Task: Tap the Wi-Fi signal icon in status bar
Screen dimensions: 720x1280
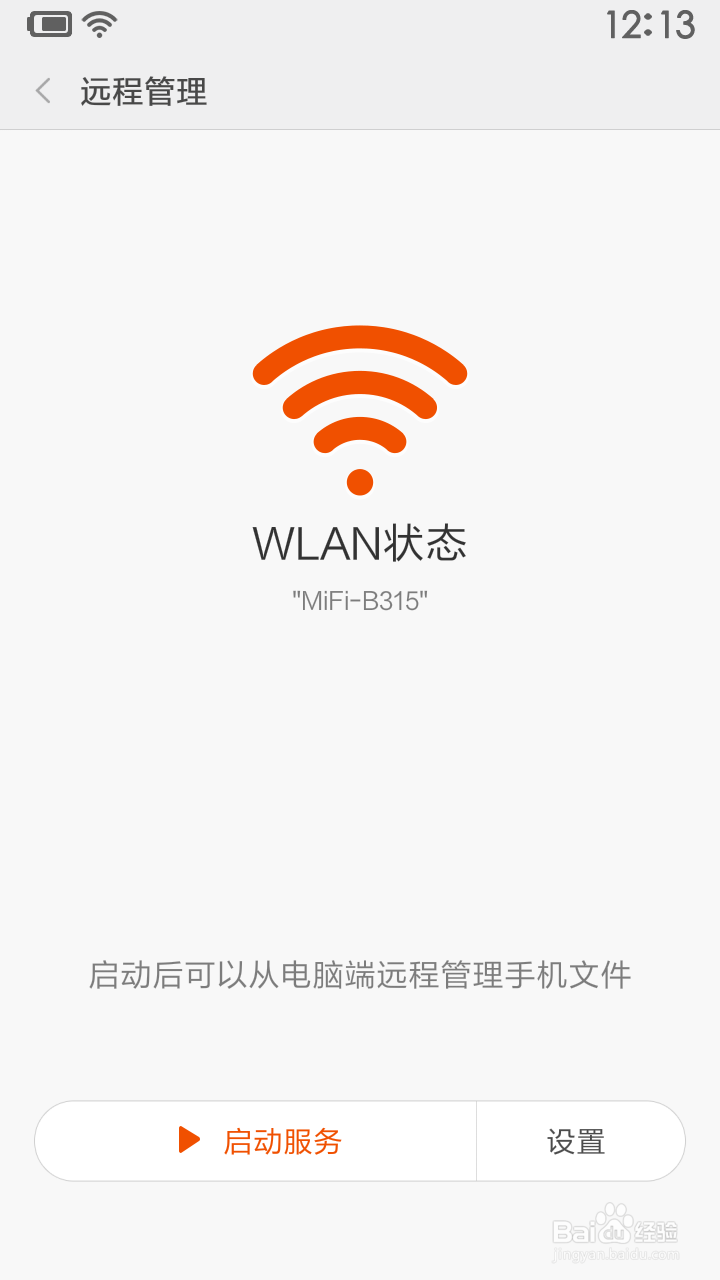Action: (97, 25)
